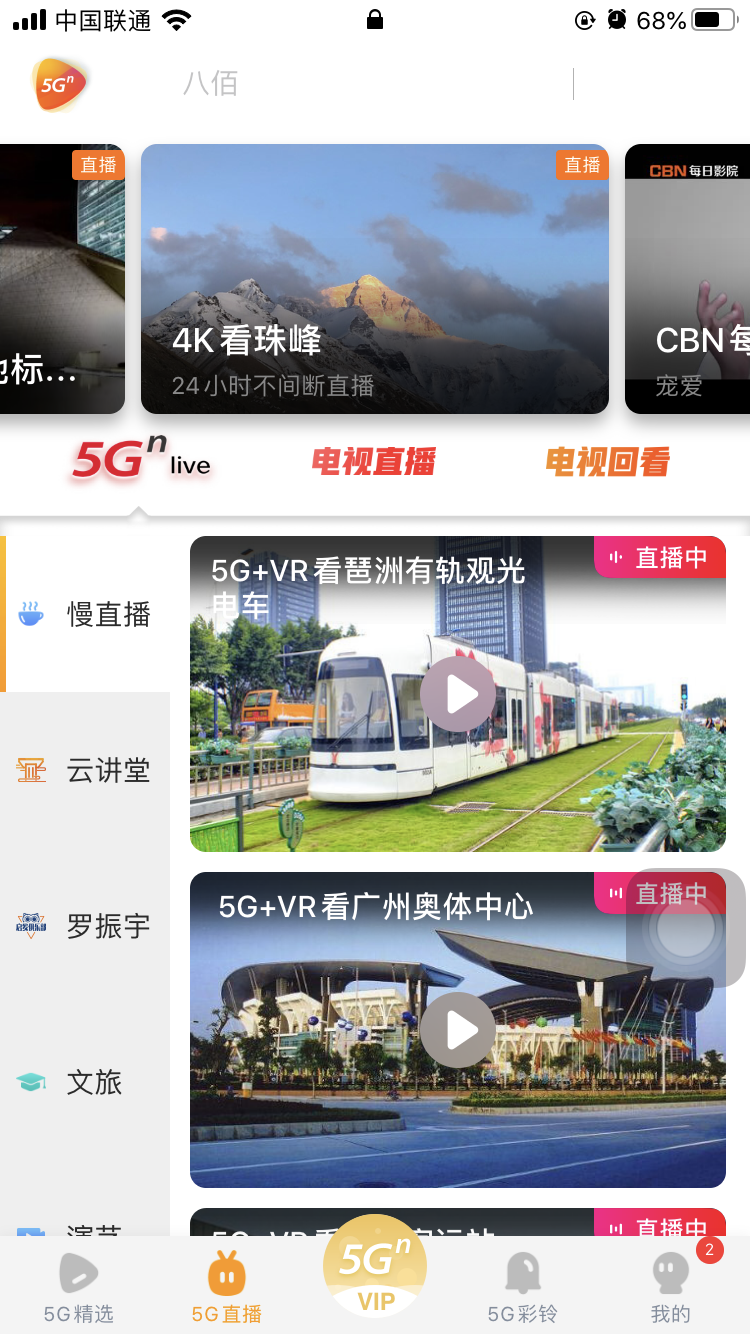The image size is (750, 1334).
Task: Choose the 文旅 category
Action: [85, 1082]
